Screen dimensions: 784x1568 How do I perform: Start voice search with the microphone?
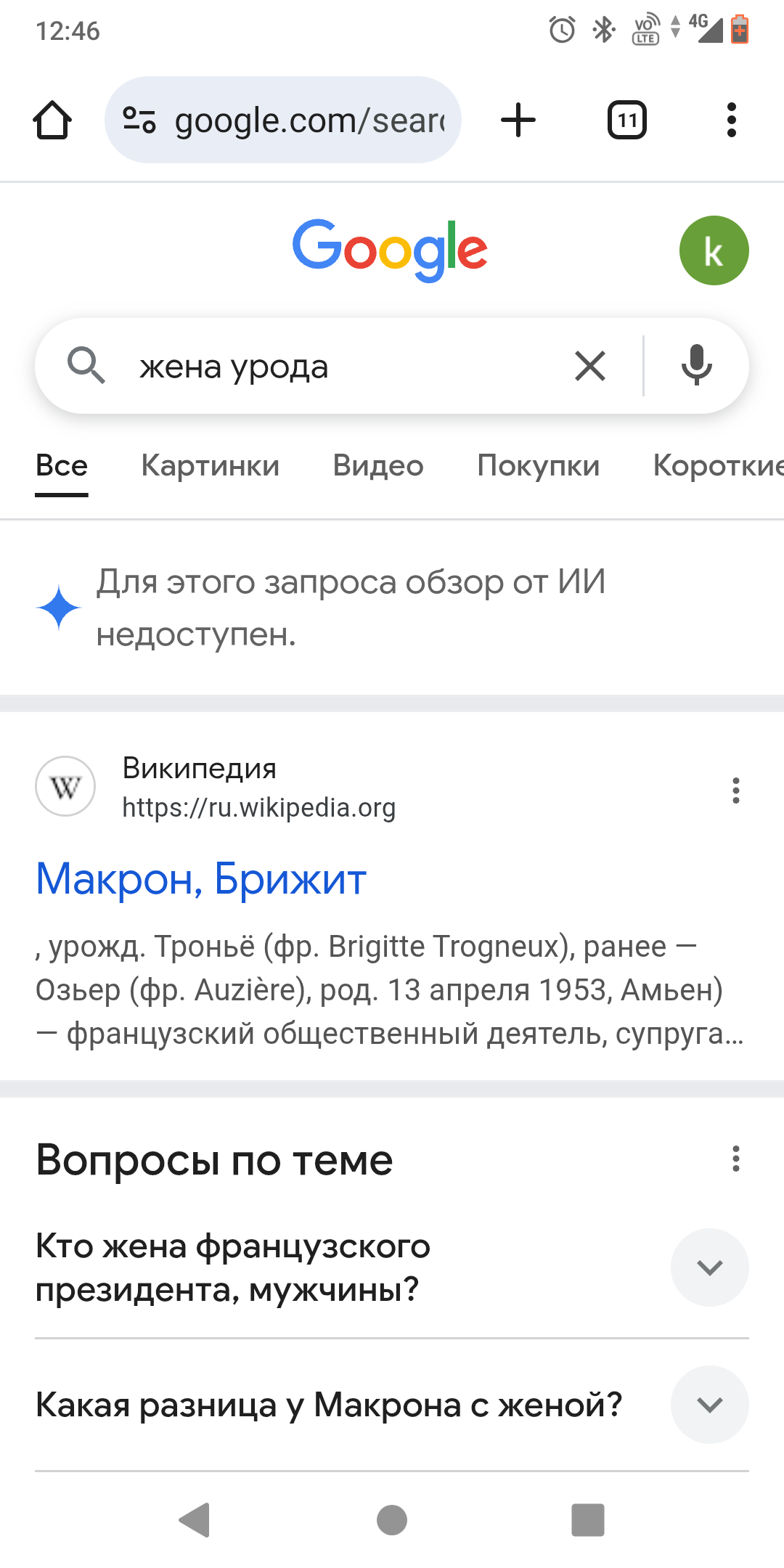(x=696, y=366)
